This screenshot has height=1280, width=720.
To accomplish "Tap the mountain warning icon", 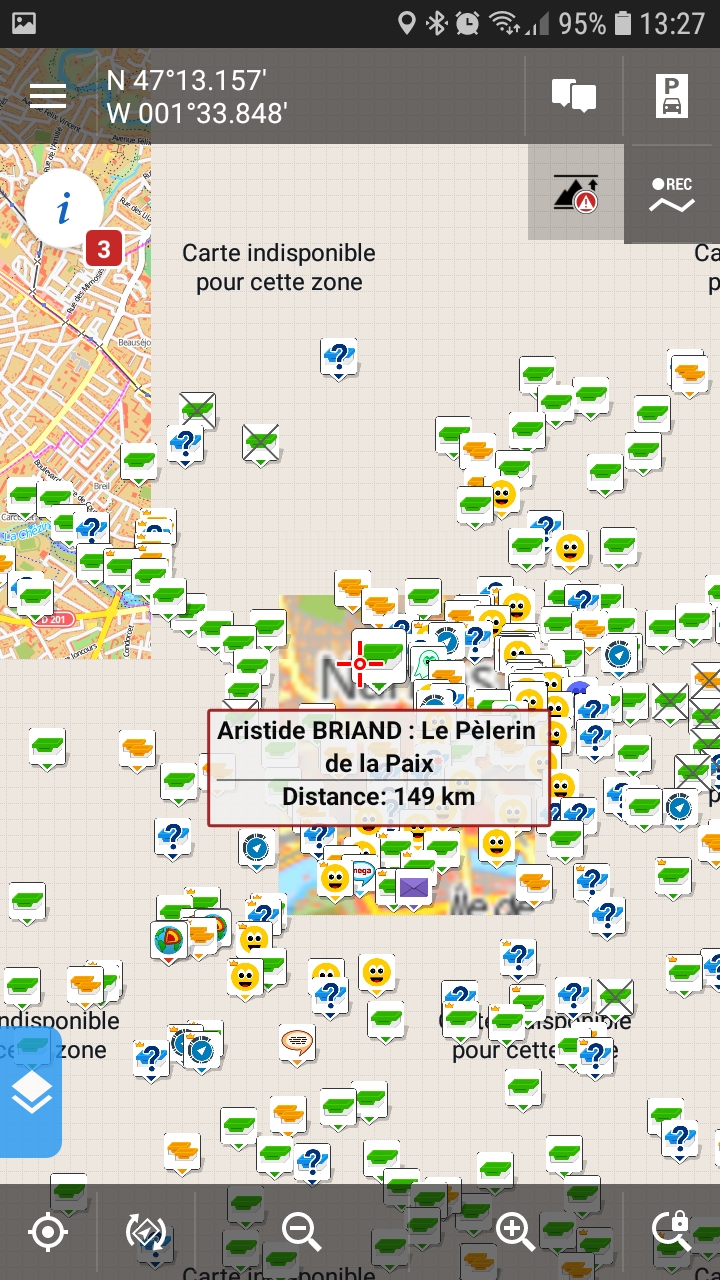I will [x=575, y=194].
